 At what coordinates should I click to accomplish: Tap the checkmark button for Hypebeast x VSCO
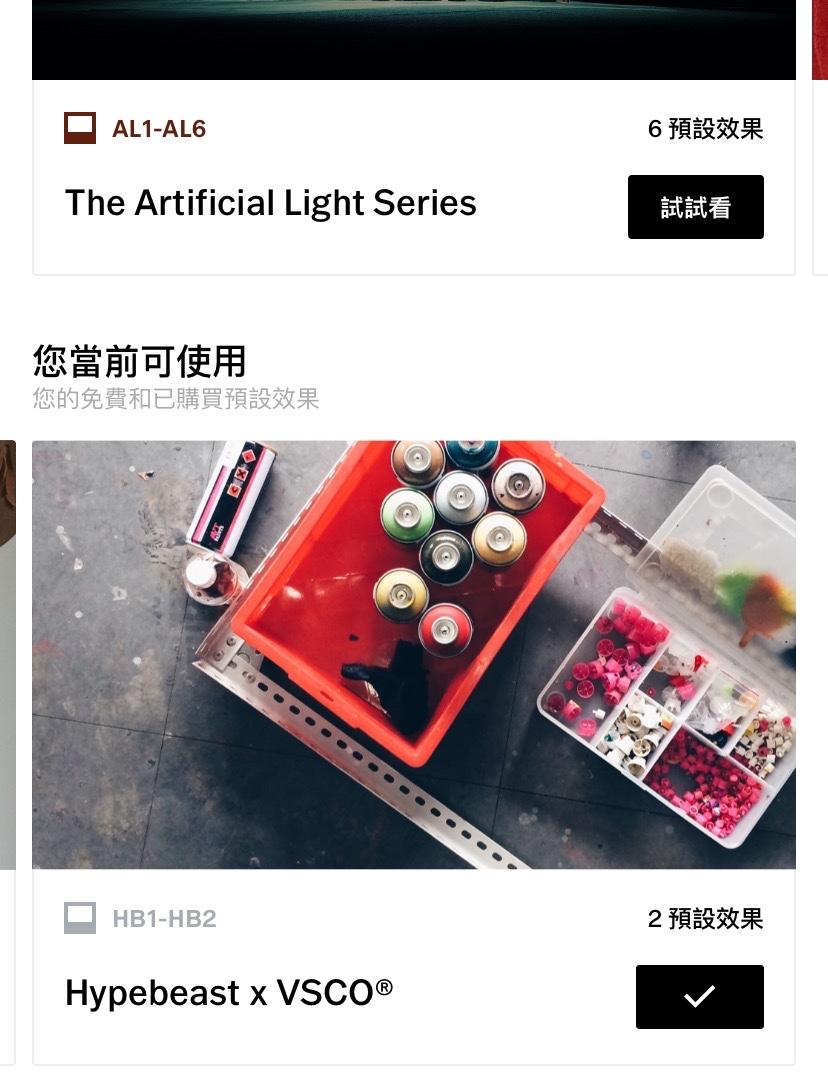[x=699, y=996]
